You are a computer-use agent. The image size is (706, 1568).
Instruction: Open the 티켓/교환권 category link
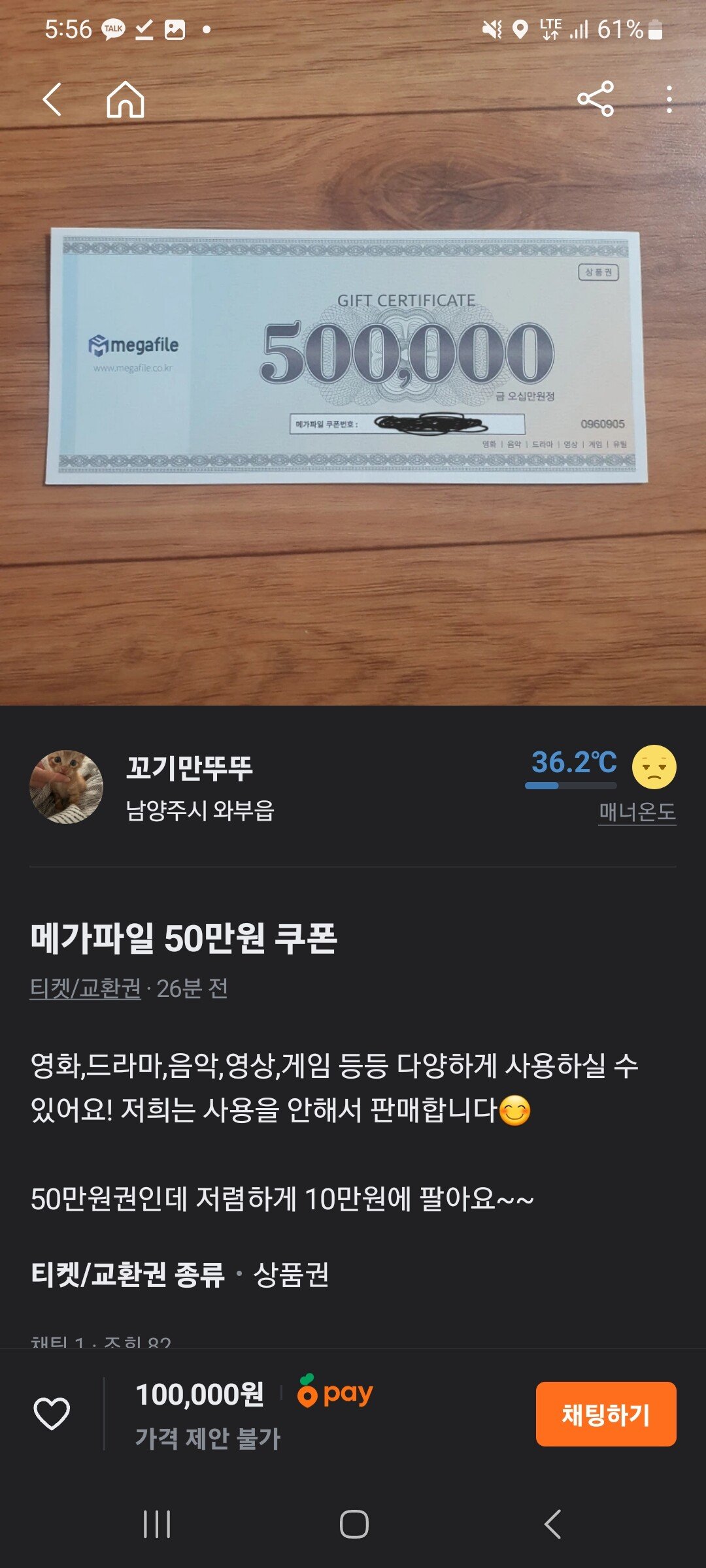86,988
